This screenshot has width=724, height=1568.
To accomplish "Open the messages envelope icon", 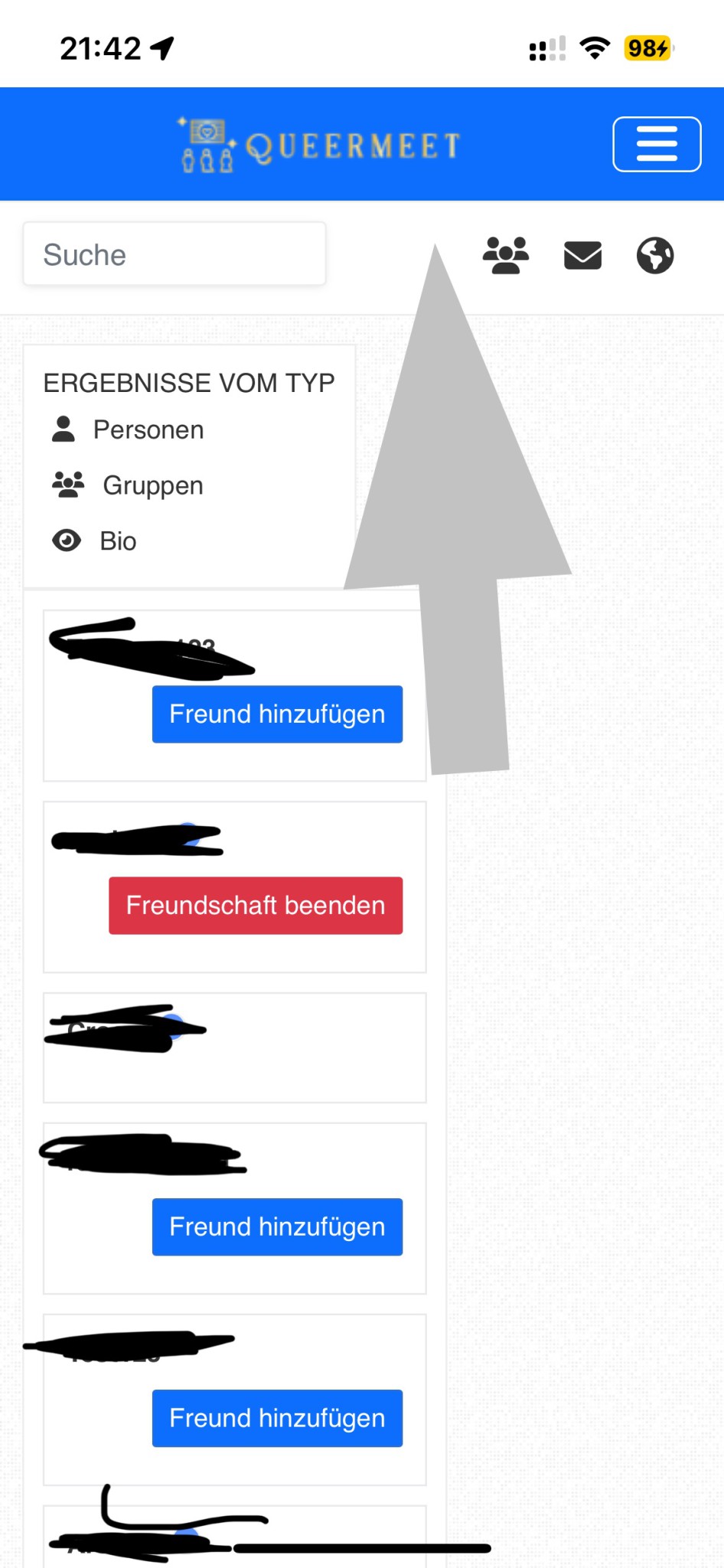I will 582,255.
